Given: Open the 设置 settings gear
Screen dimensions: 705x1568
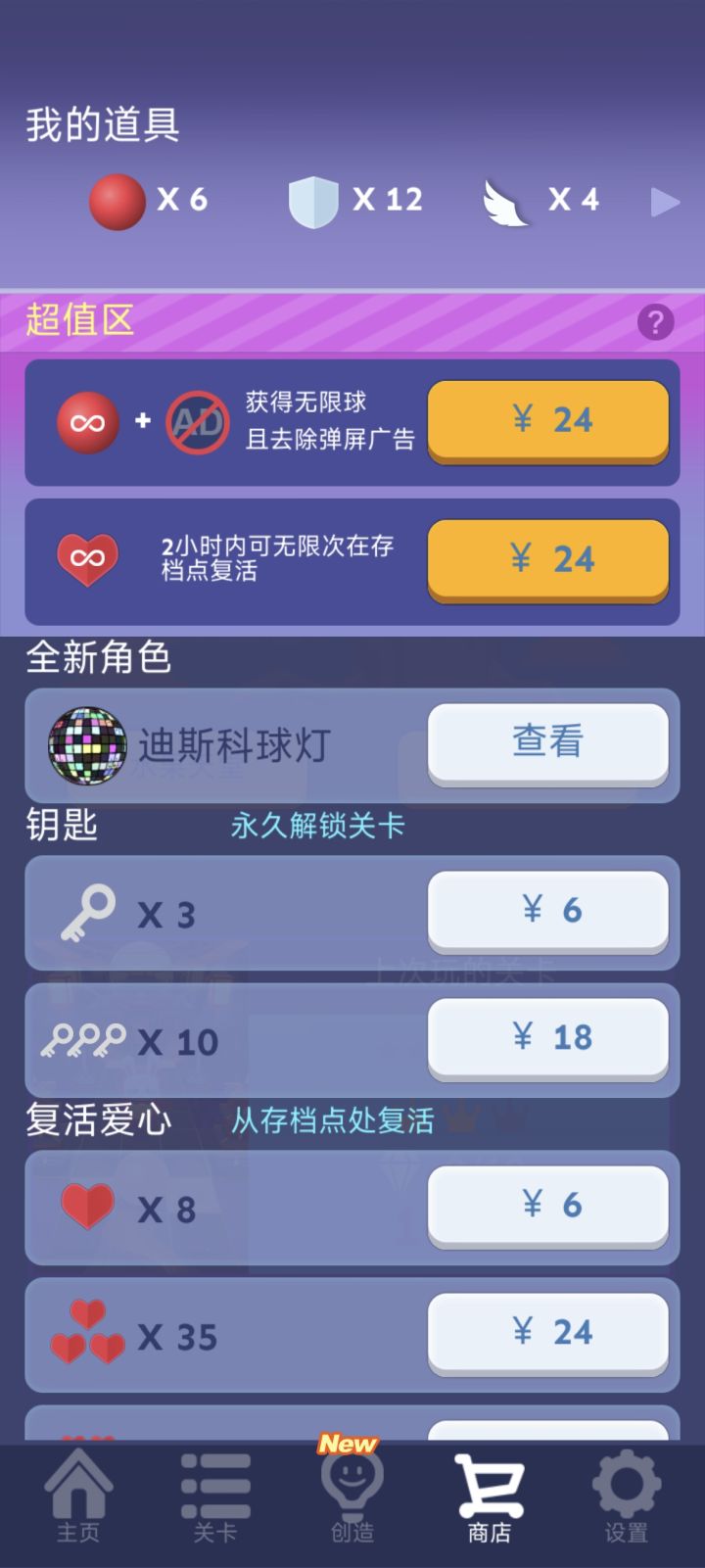Looking at the screenshot, I should click(x=626, y=1491).
